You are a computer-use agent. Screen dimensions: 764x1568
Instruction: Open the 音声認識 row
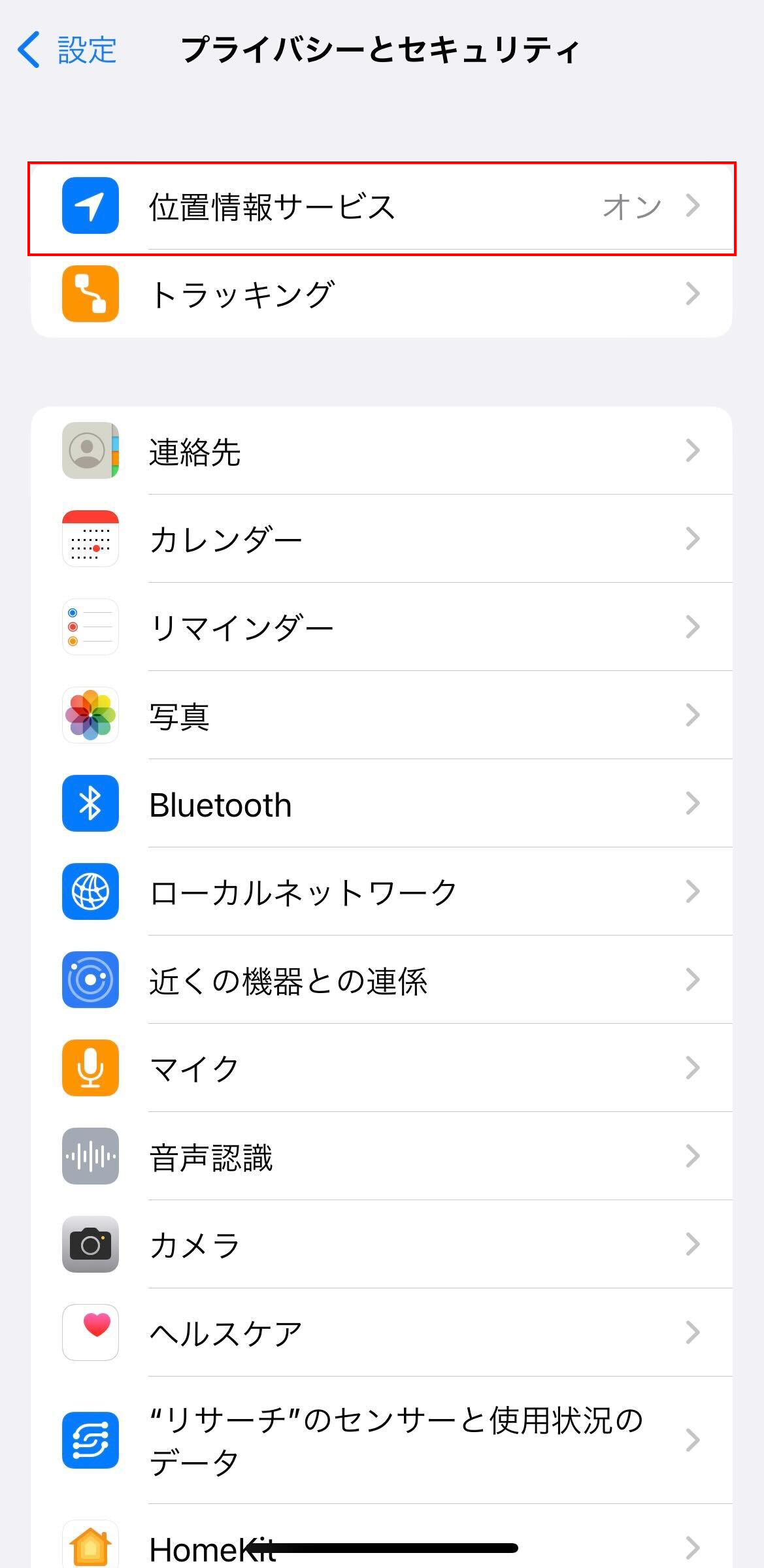pos(382,1156)
